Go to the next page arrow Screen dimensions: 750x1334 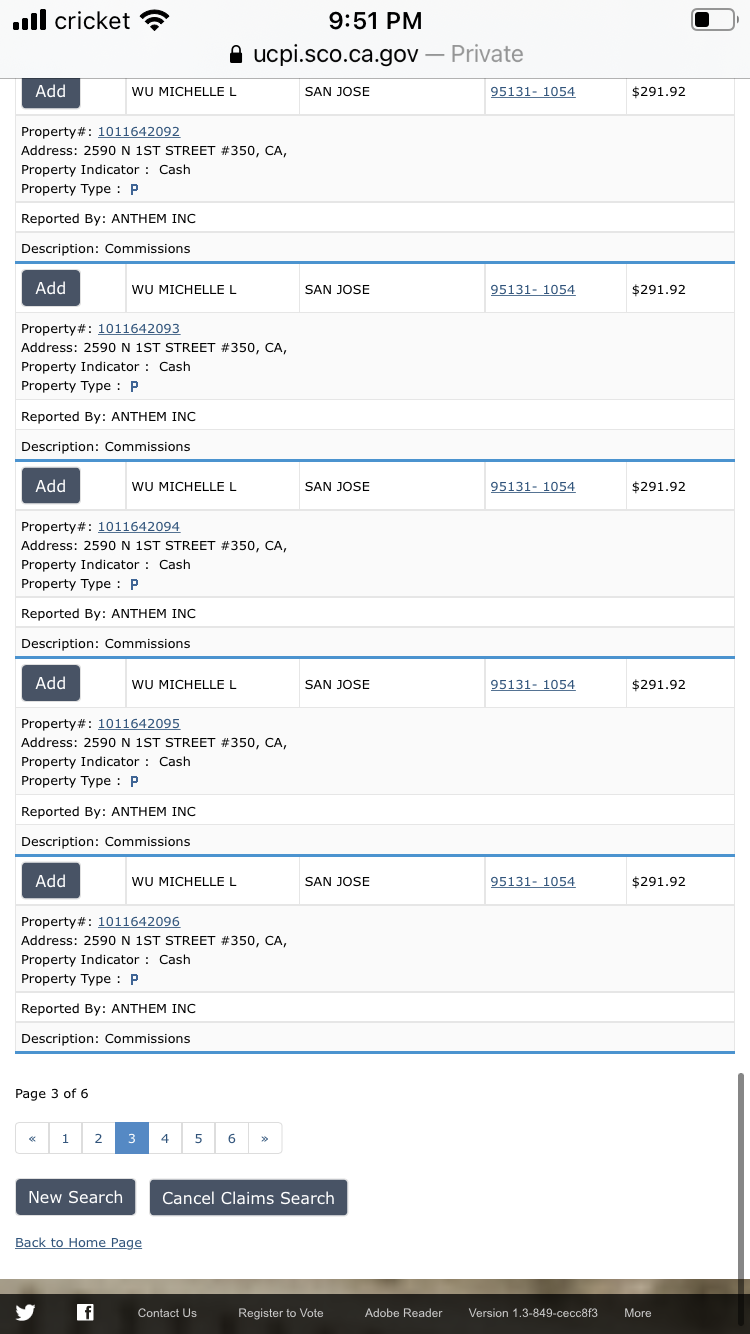(265, 1138)
